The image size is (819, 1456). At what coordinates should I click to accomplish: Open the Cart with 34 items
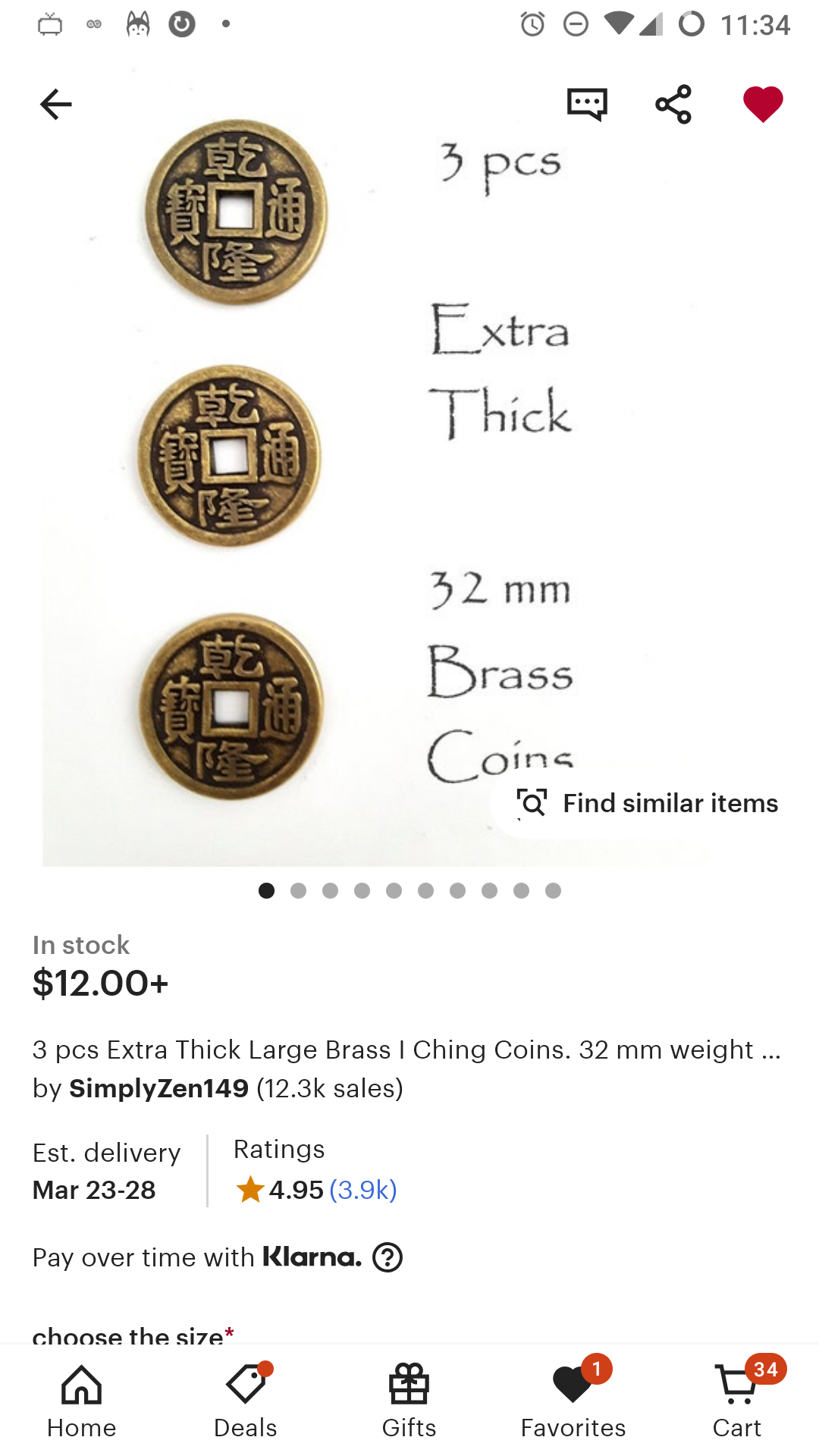tap(737, 1401)
